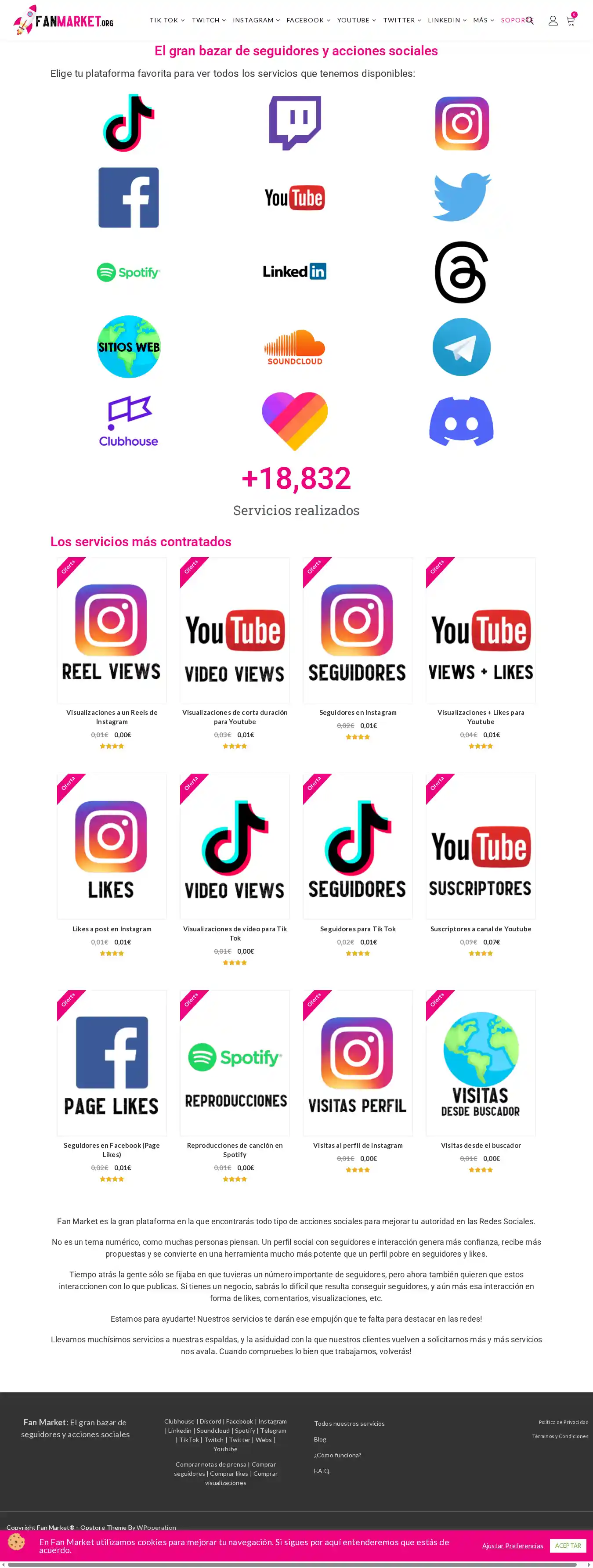Image resolution: width=593 pixels, height=1568 pixels.
Task: Open Visitas desde el buscador product
Action: click(481, 1145)
